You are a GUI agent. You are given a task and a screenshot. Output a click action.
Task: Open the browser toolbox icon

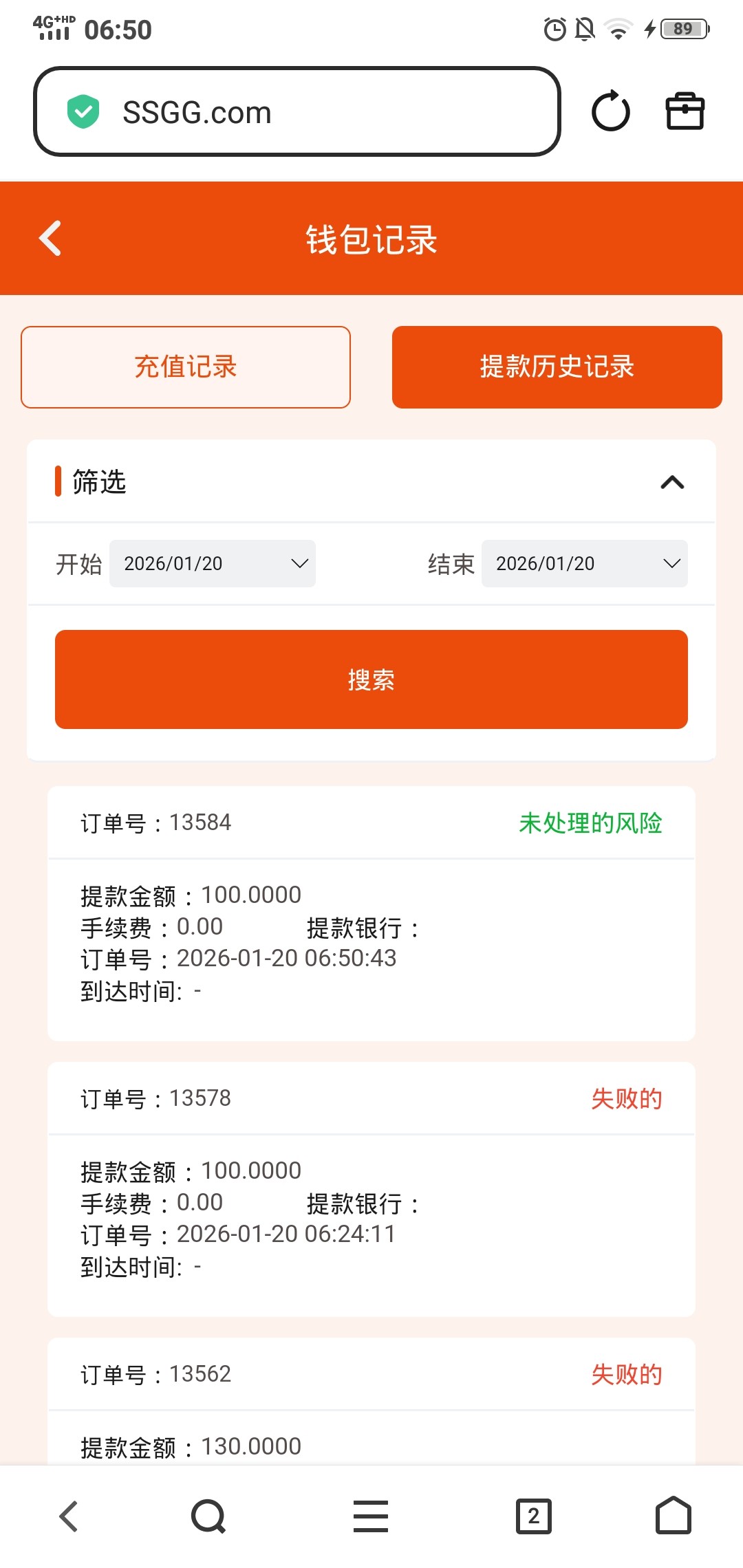(x=685, y=111)
